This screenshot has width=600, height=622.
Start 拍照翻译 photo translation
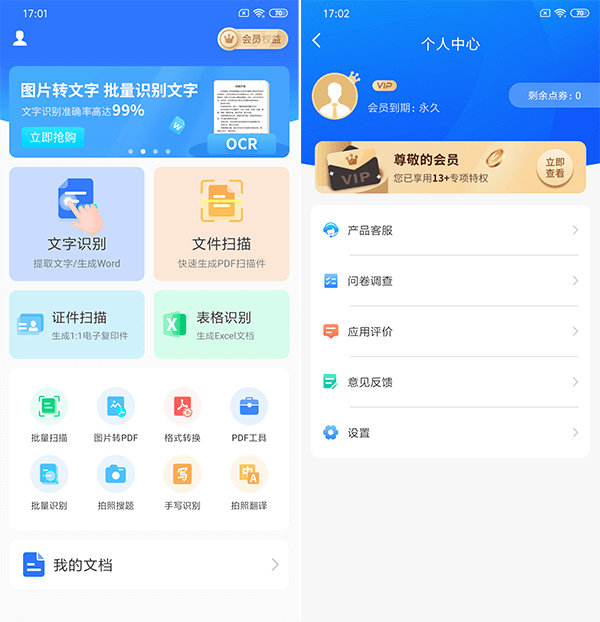point(249,483)
